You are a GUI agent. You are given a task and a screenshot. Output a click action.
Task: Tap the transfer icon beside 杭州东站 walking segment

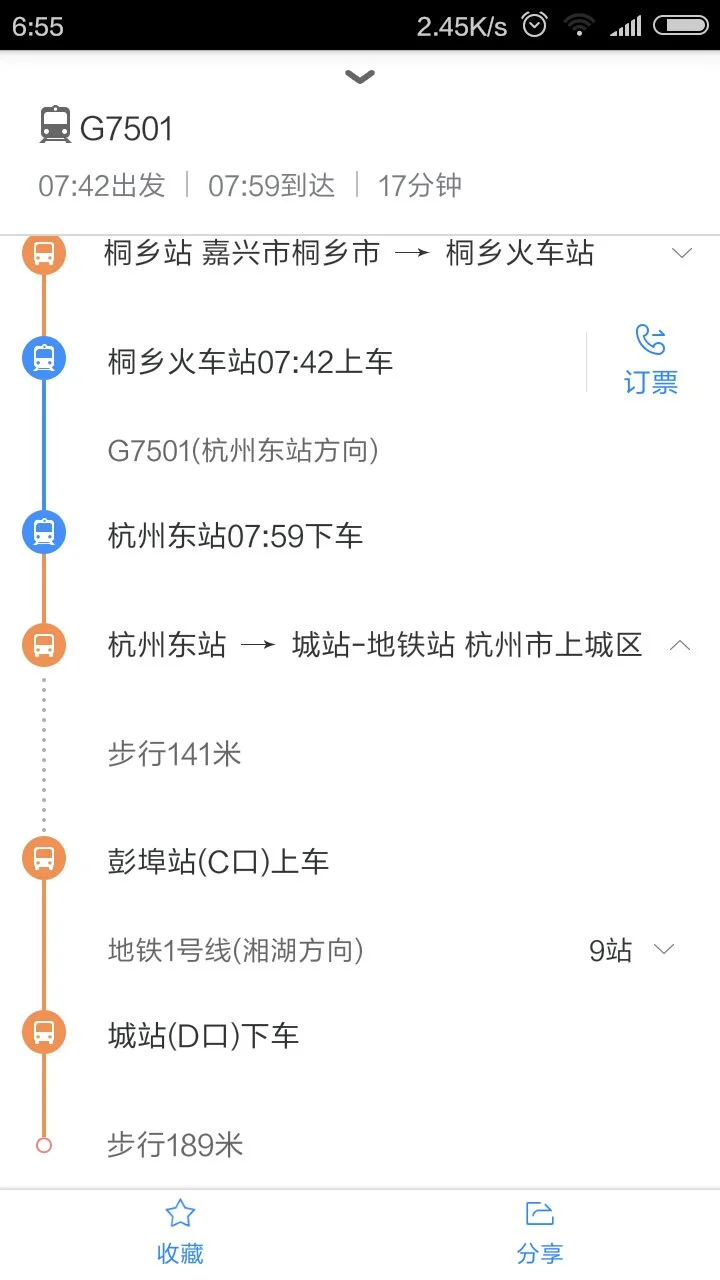(x=43, y=645)
